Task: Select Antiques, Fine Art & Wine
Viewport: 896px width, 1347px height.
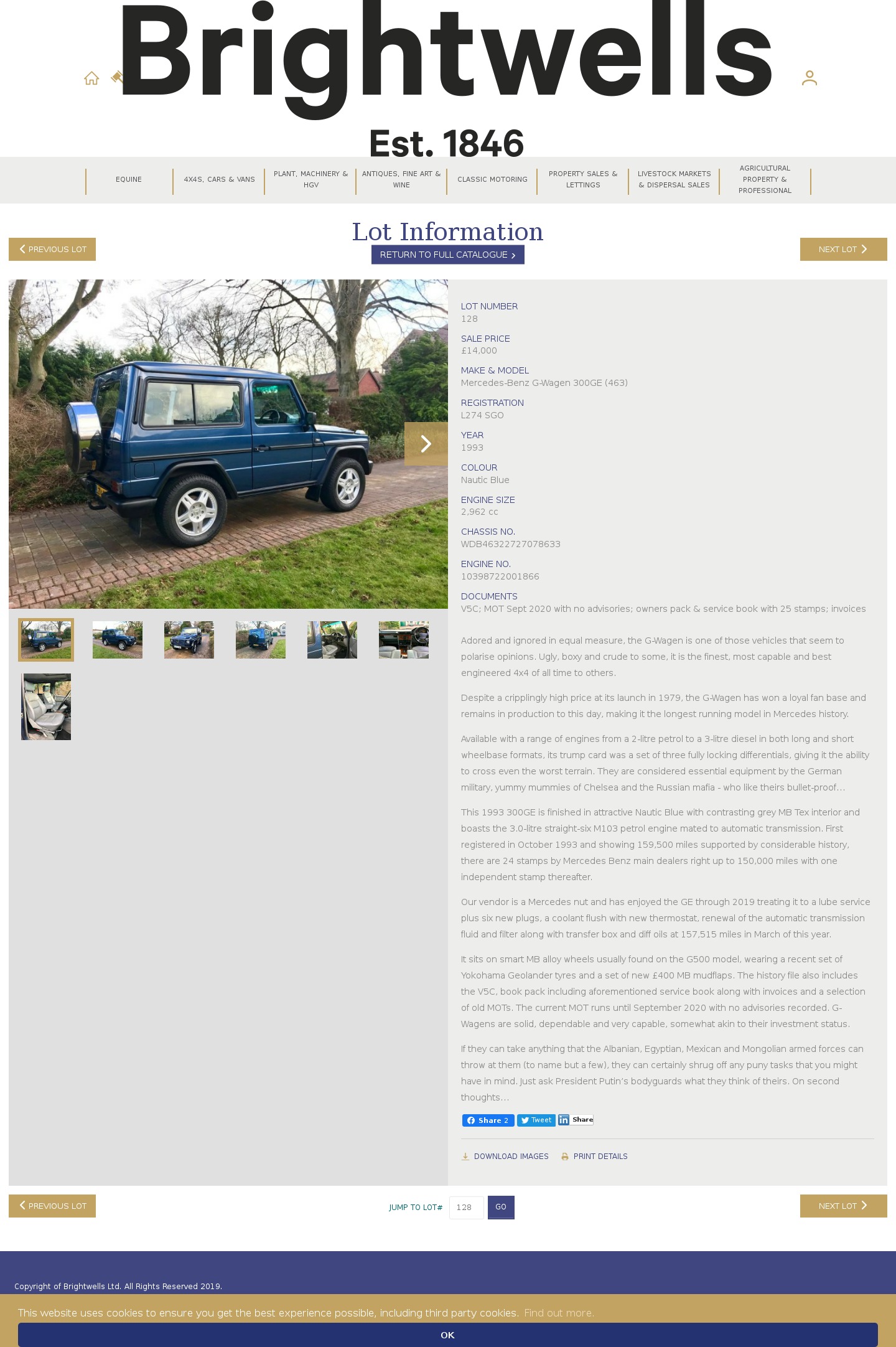Action: pos(401,180)
